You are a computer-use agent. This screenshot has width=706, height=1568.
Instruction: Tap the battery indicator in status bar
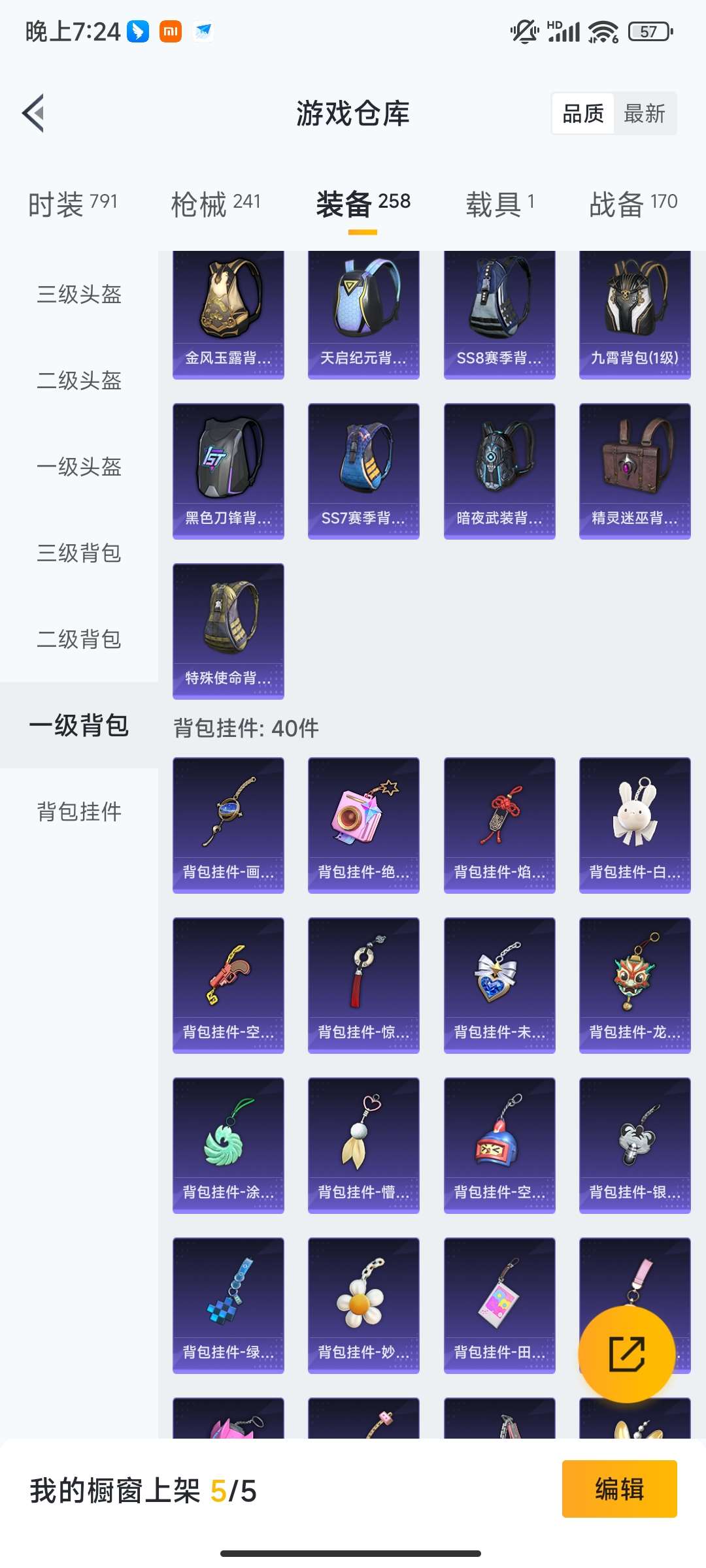650,31
